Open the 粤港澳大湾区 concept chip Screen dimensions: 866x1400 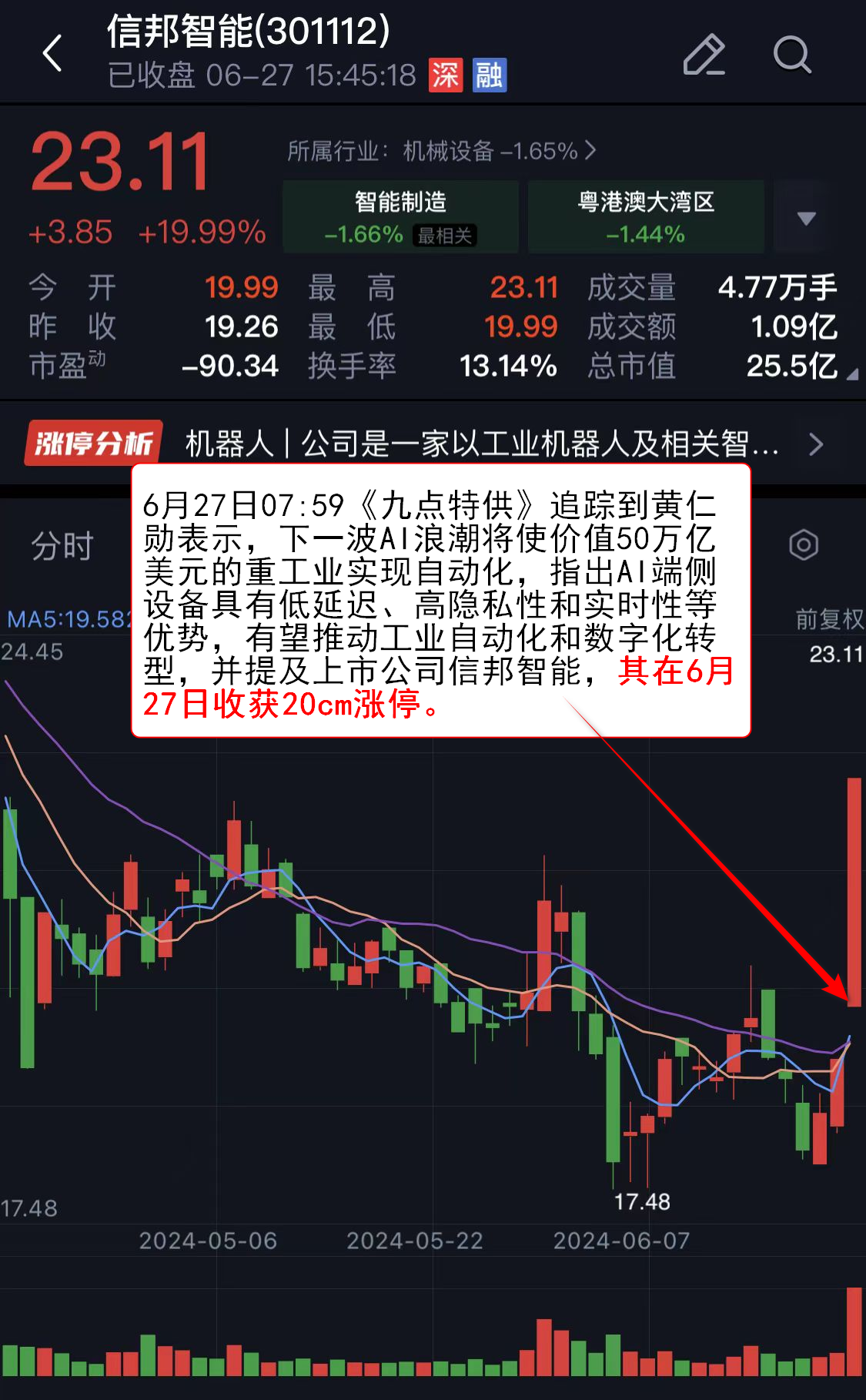(x=645, y=217)
